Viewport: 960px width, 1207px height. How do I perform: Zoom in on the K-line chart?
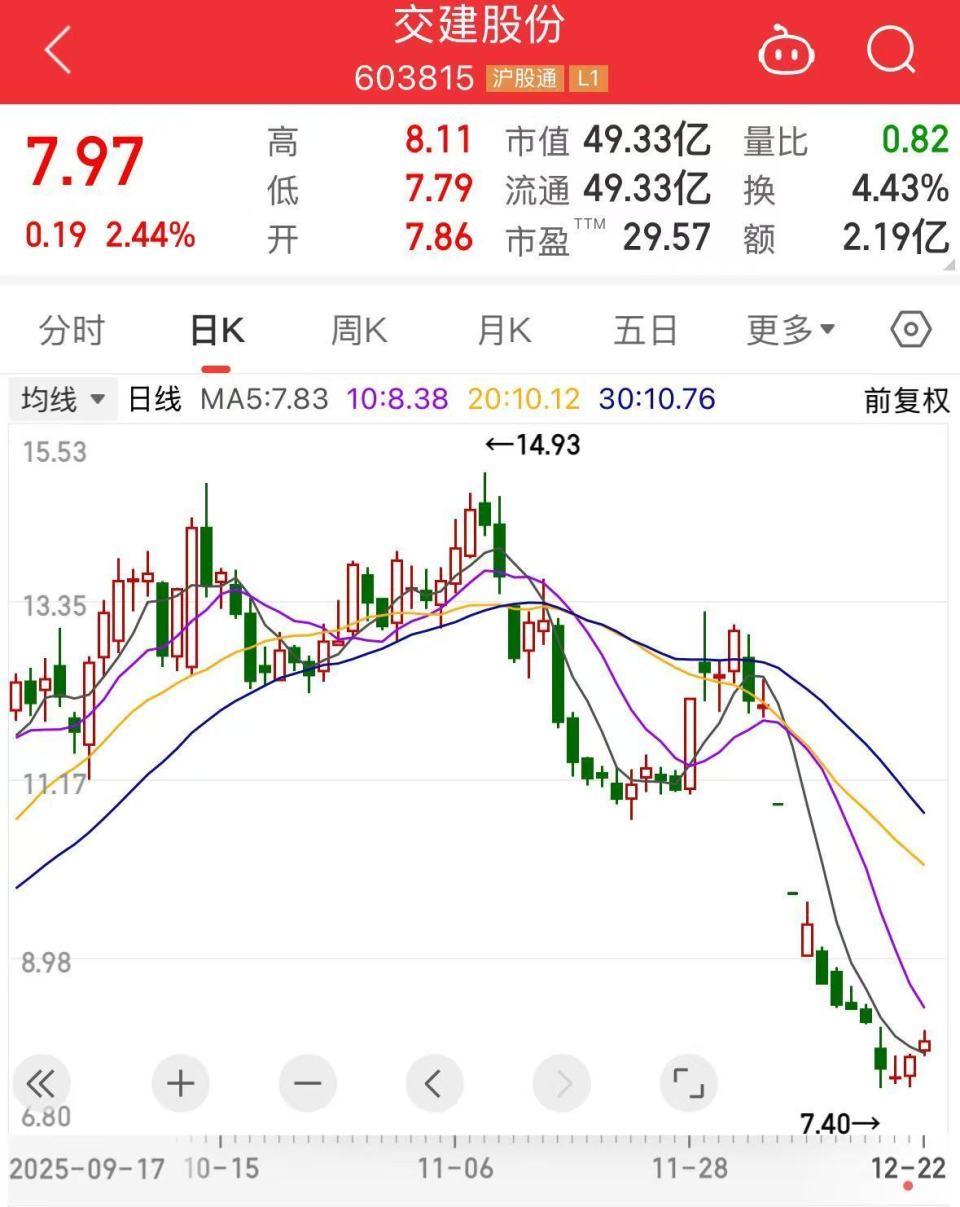(180, 1083)
